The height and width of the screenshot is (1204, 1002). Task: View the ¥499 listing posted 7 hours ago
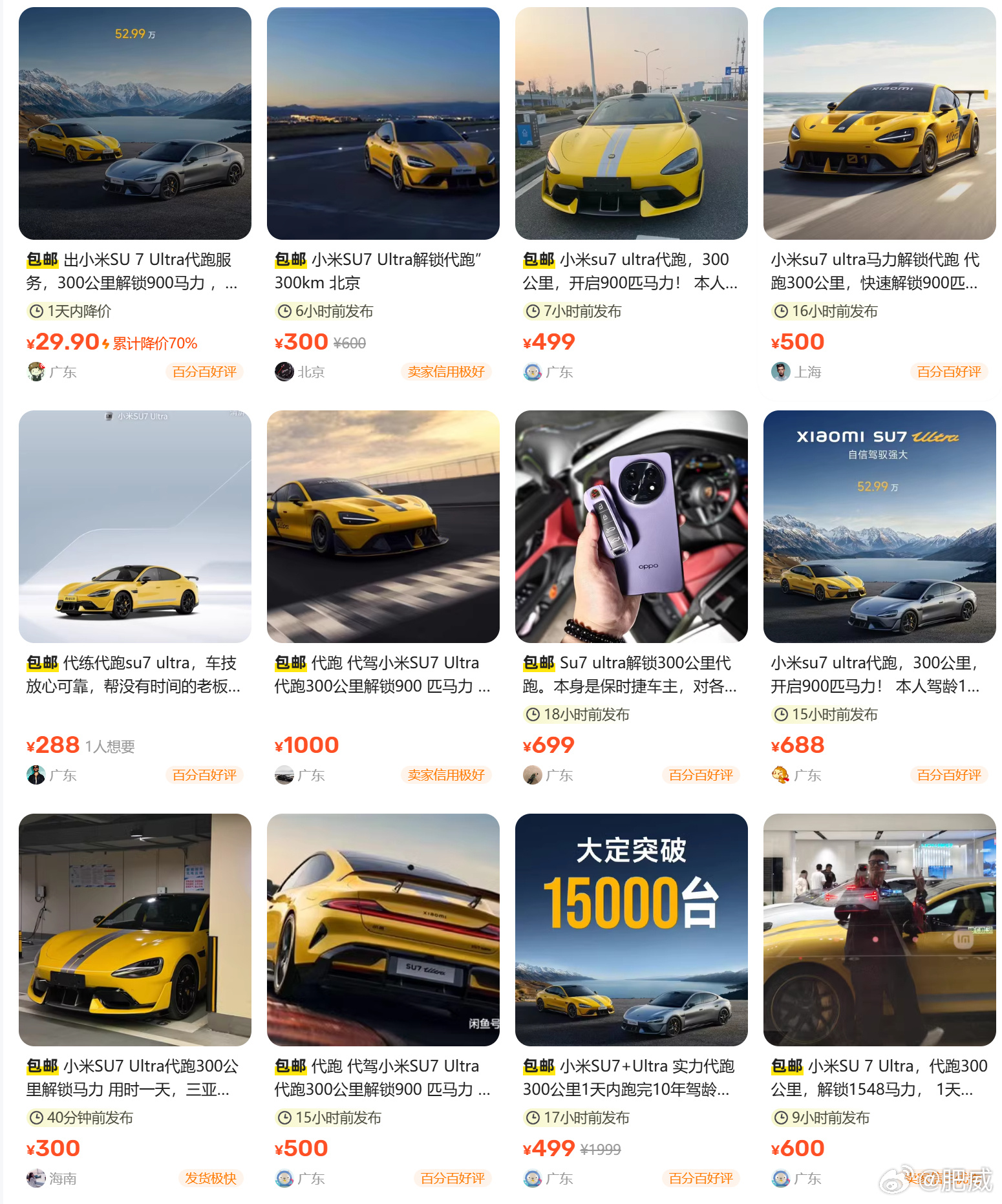coord(631,123)
